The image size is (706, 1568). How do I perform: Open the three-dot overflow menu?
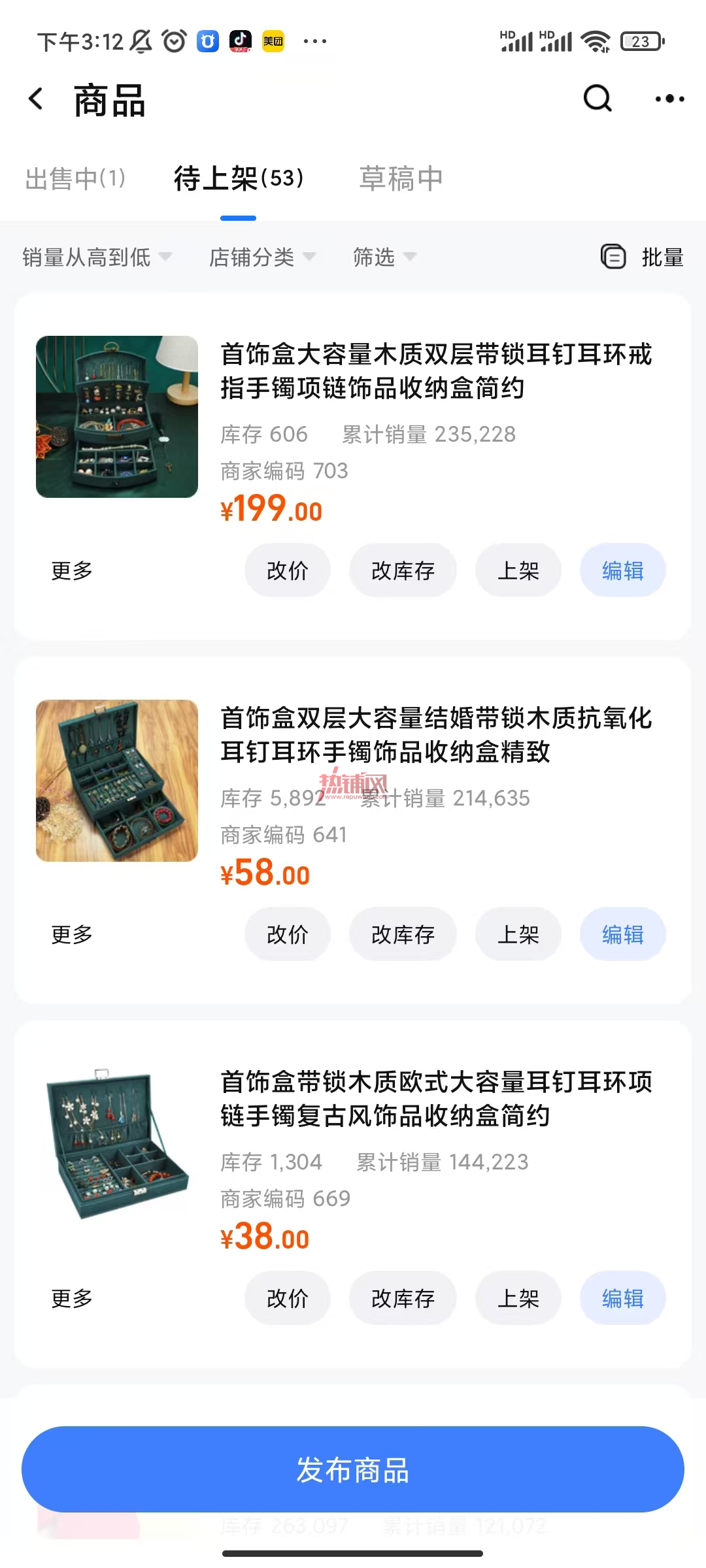[669, 99]
